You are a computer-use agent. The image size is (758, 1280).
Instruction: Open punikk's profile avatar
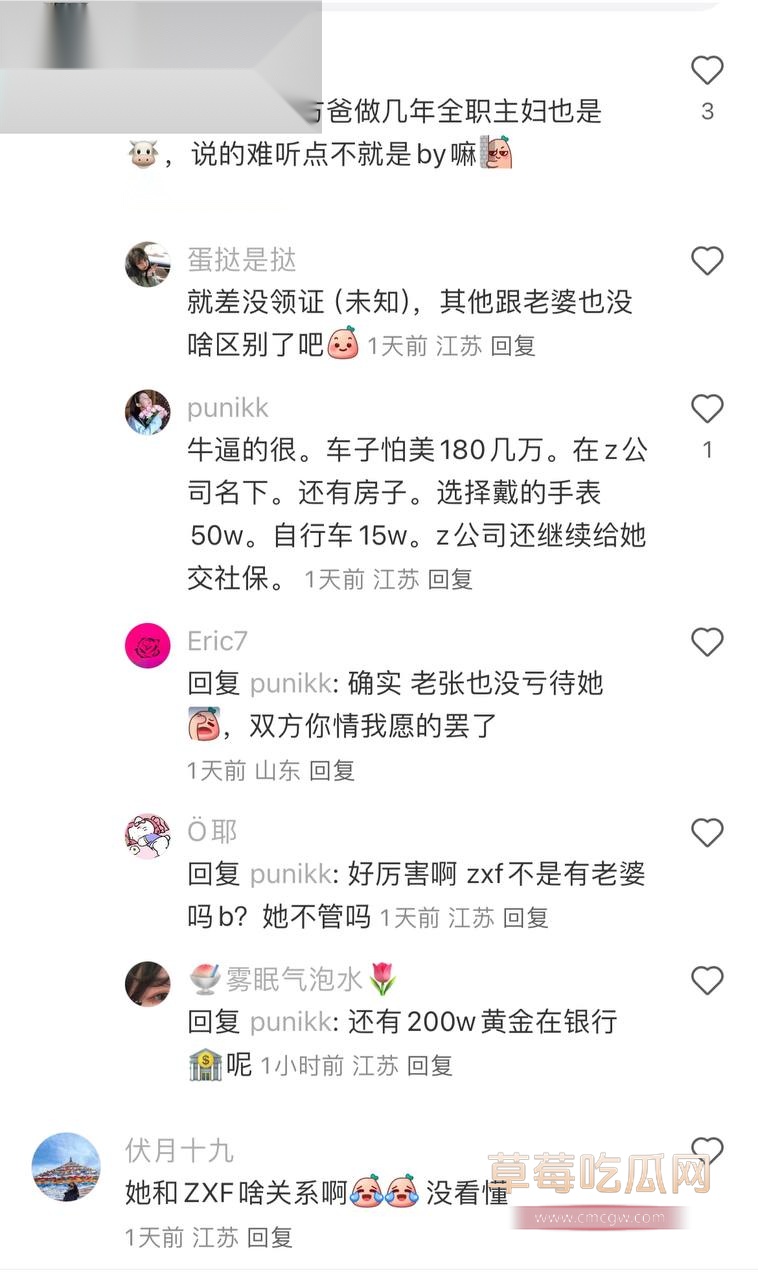point(147,412)
